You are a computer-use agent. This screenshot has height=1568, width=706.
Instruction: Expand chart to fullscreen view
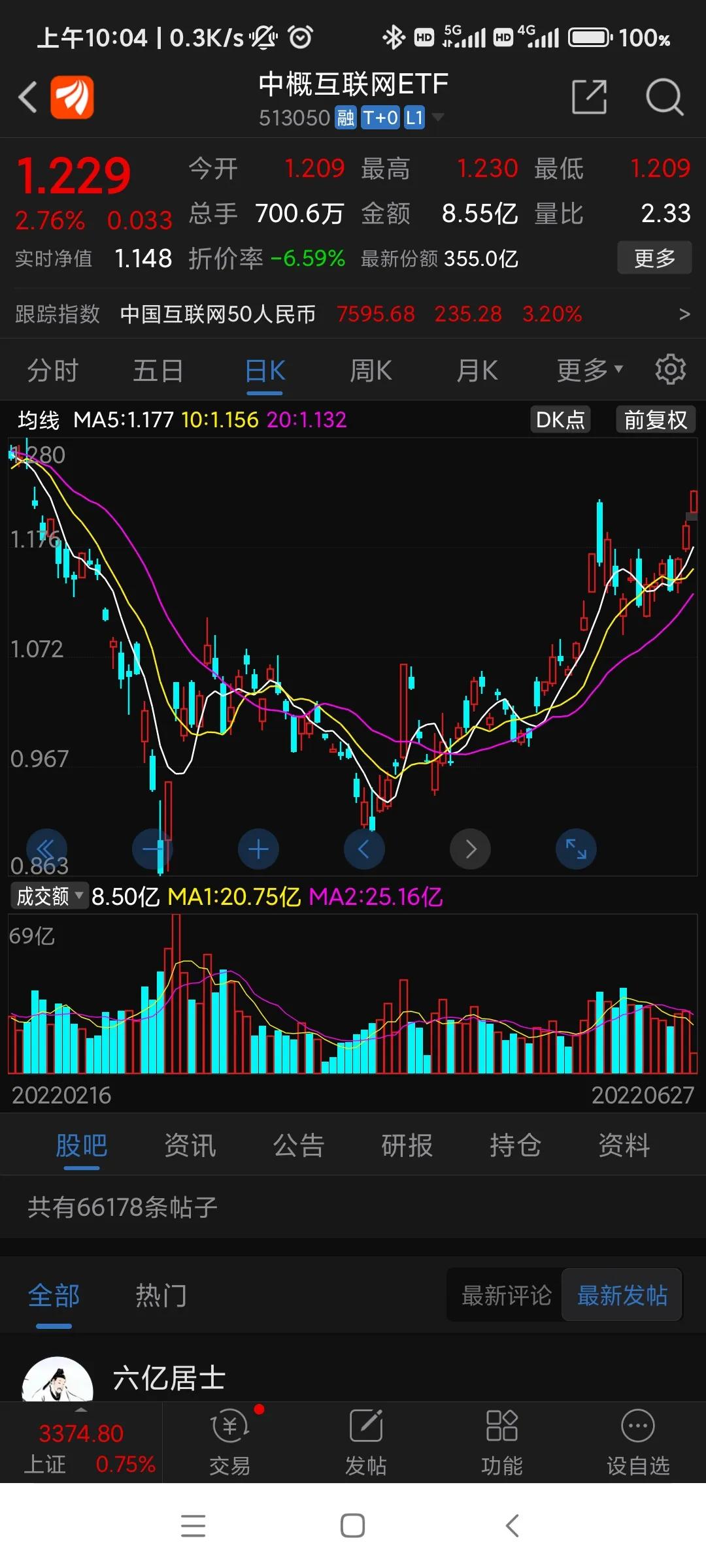575,849
